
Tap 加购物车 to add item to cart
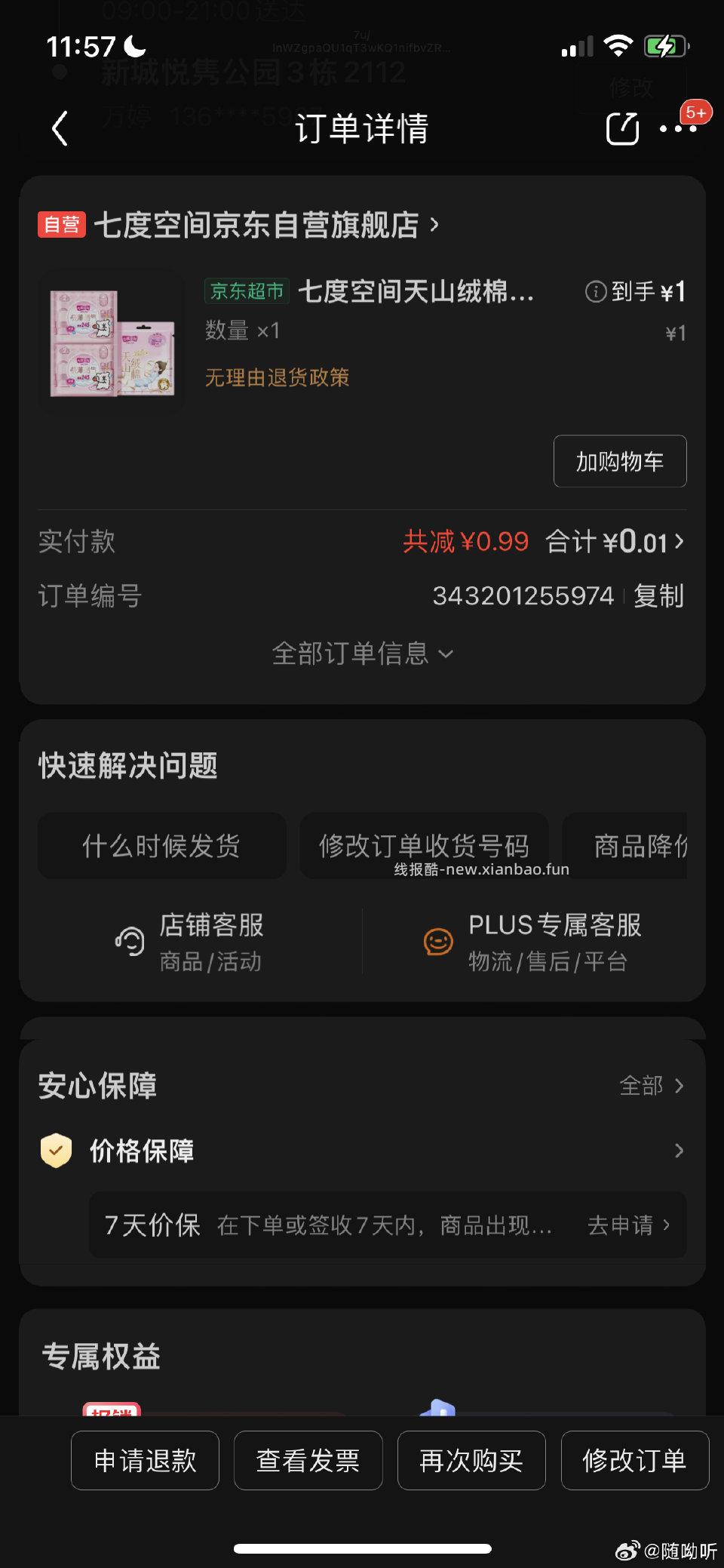click(619, 461)
